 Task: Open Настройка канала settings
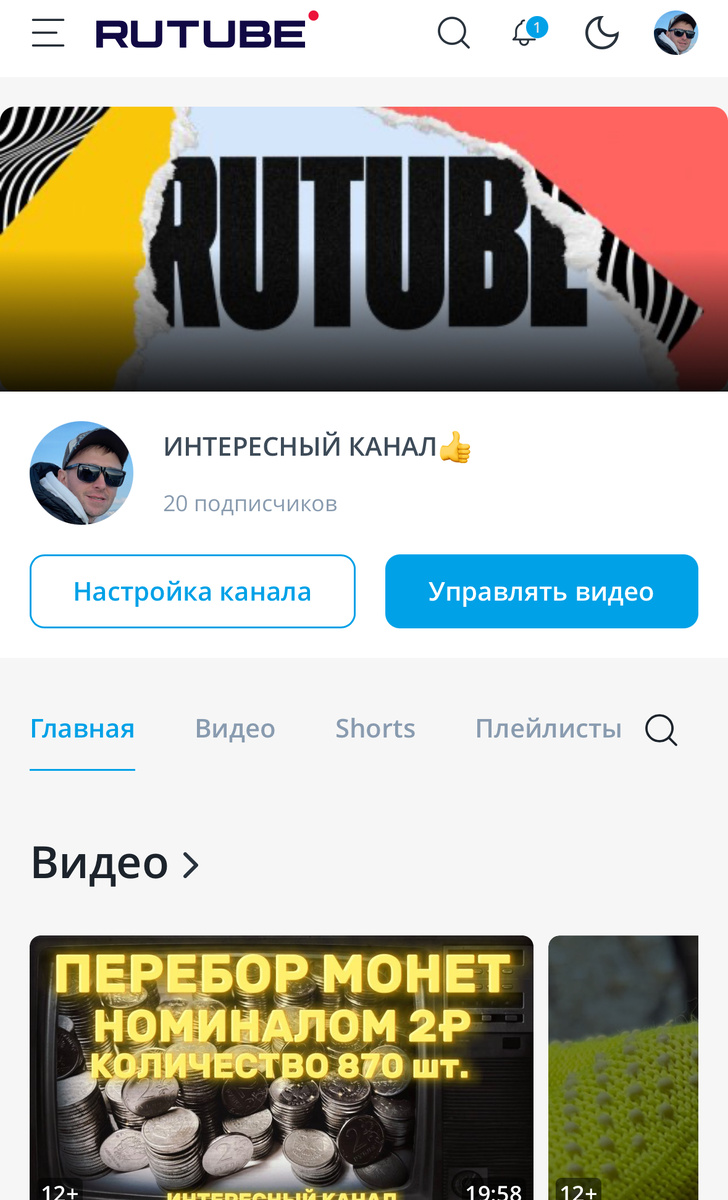pos(192,591)
